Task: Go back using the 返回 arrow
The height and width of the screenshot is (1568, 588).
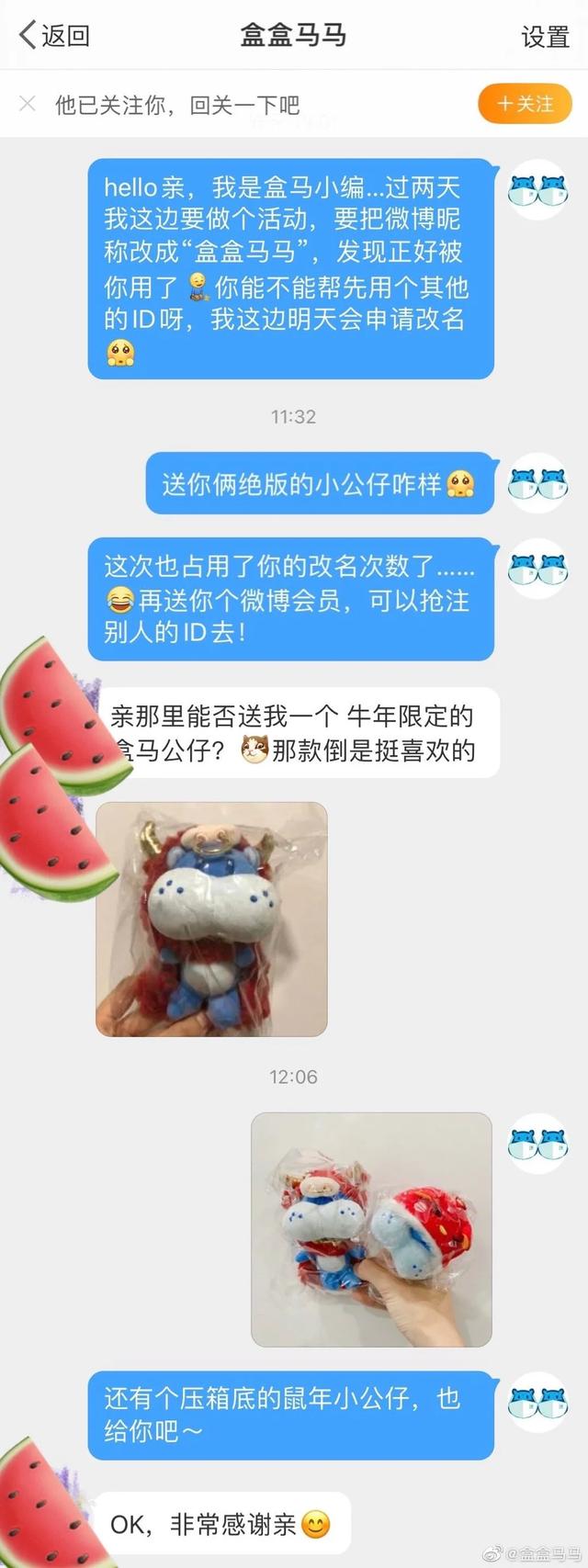Action: 53,35
